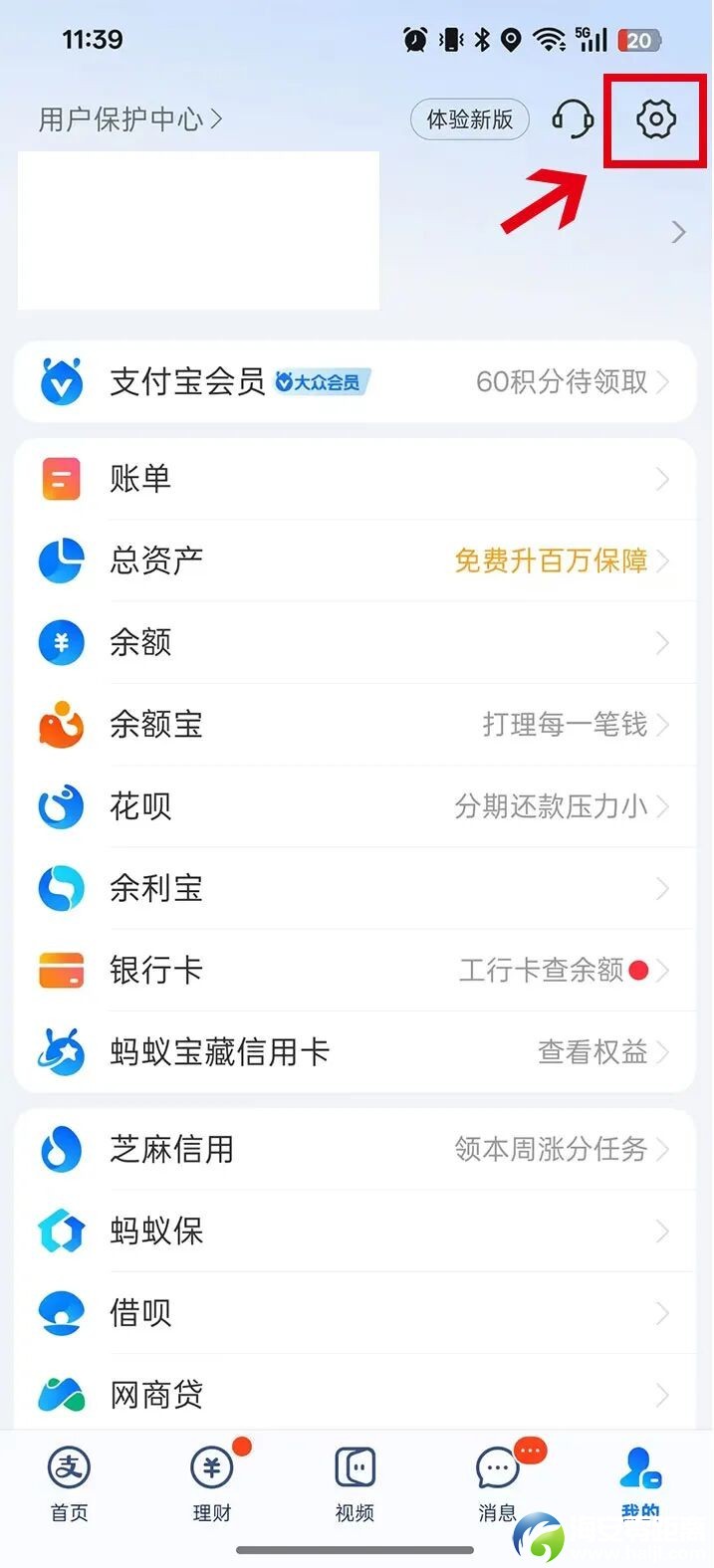Contact customer service via headset icon
This screenshot has height=1568, width=714.
click(x=573, y=120)
